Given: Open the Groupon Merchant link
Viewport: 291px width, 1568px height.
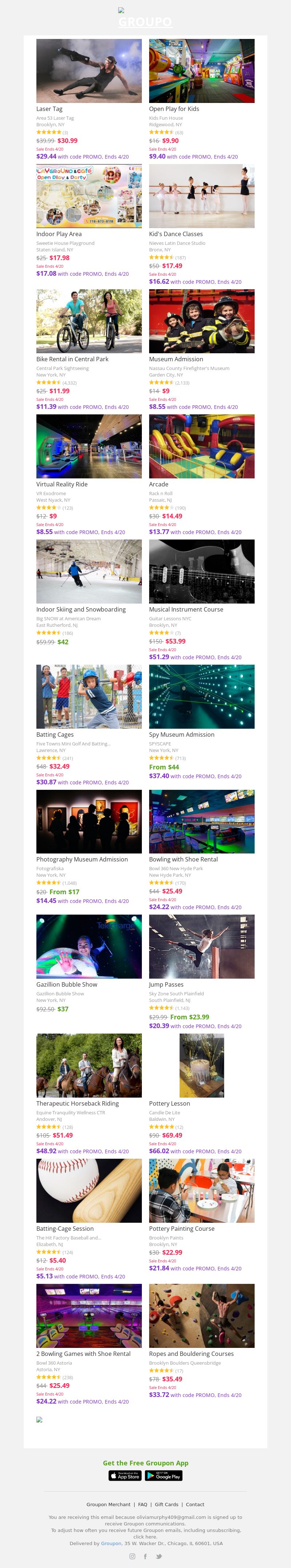Looking at the screenshot, I should [x=108, y=1504].
